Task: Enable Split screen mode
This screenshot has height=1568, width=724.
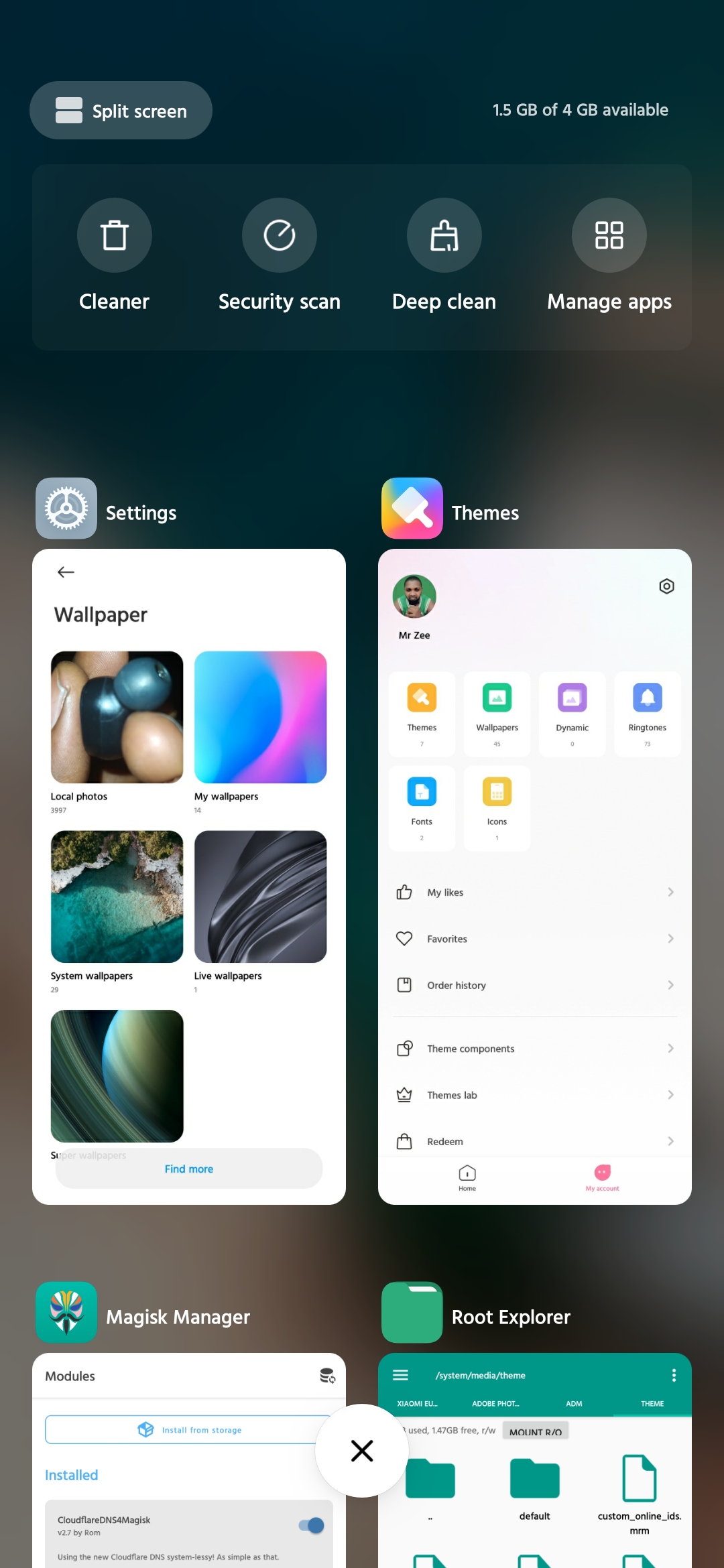Action: tap(121, 111)
